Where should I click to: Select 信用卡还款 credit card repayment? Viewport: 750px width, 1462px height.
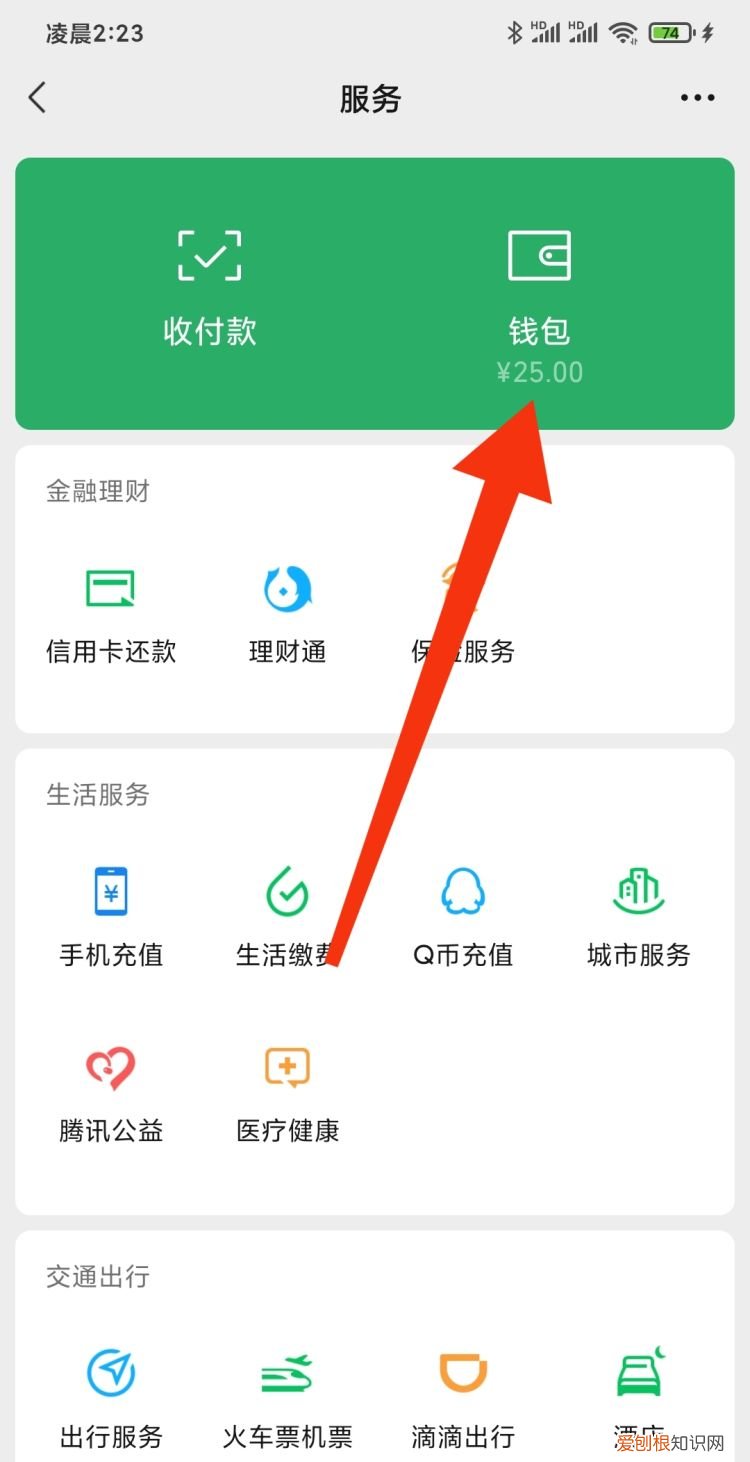111,613
